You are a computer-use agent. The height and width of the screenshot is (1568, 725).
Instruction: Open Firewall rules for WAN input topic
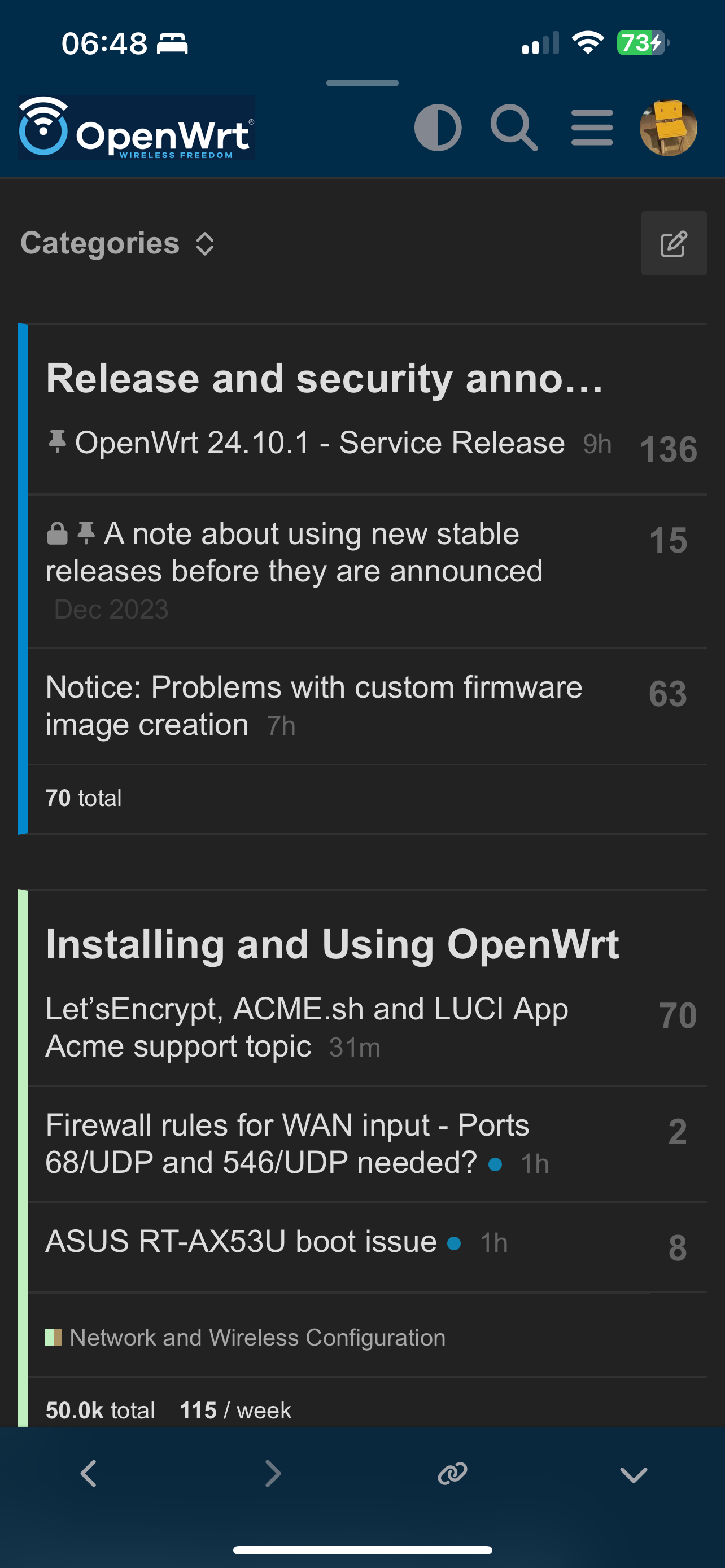point(287,1144)
